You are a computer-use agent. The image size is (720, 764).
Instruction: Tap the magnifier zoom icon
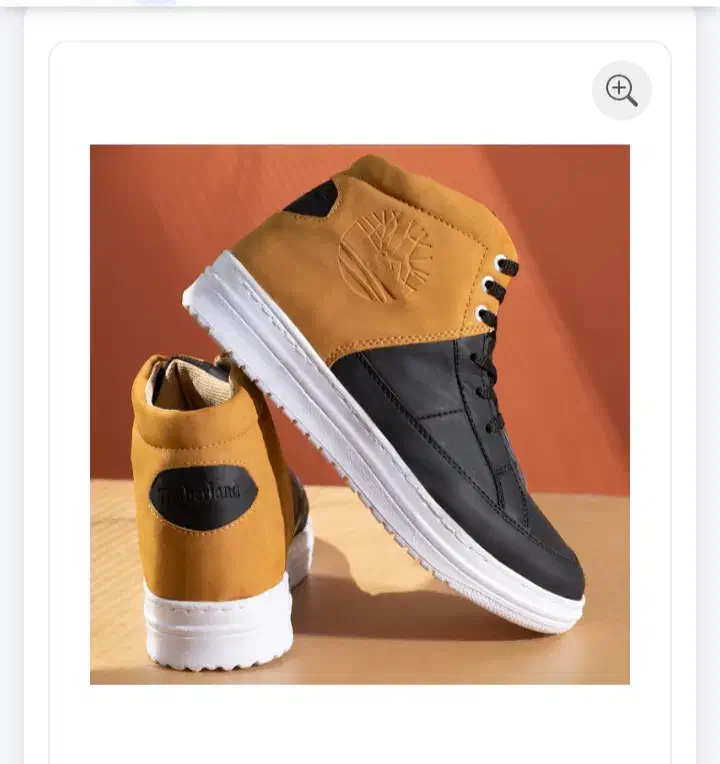pyautogui.click(x=622, y=90)
